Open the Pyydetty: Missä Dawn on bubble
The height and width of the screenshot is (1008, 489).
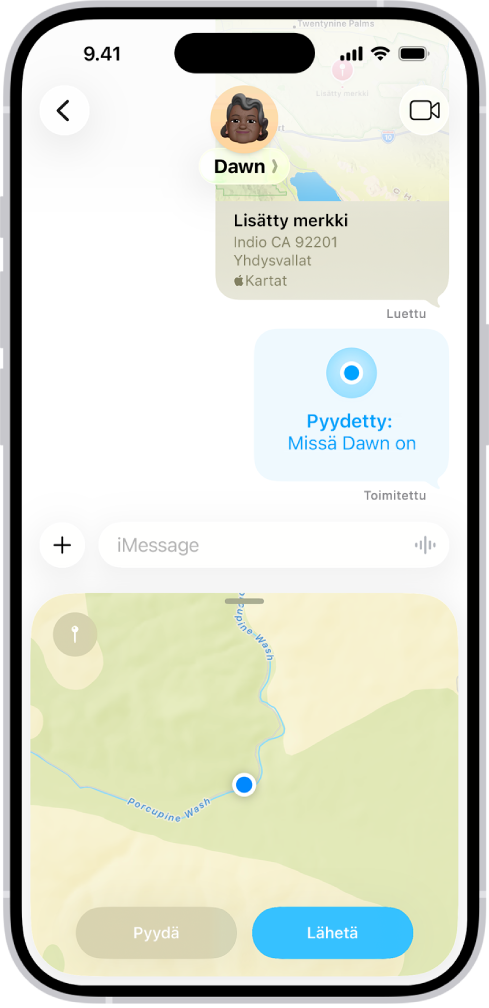351,405
